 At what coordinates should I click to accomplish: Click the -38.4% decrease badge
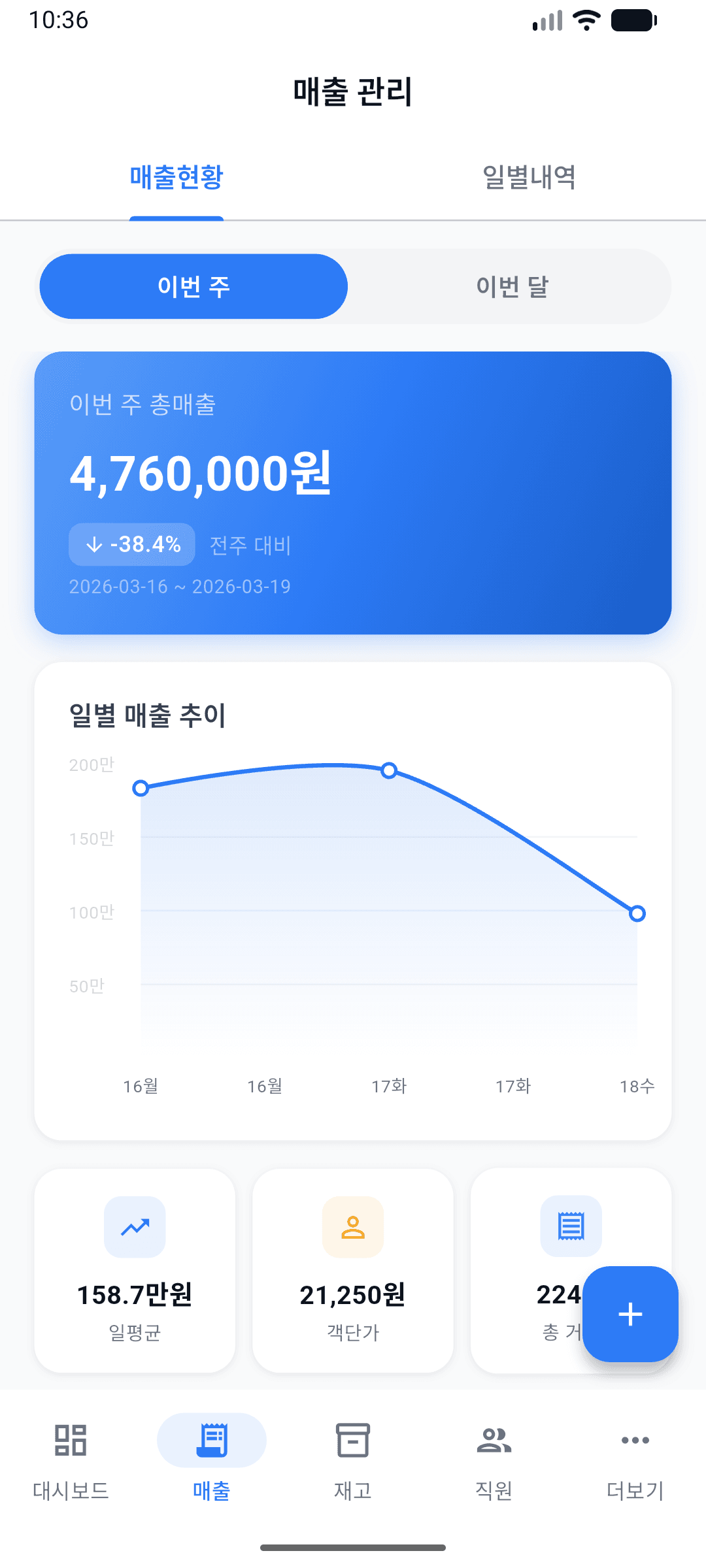coord(131,544)
